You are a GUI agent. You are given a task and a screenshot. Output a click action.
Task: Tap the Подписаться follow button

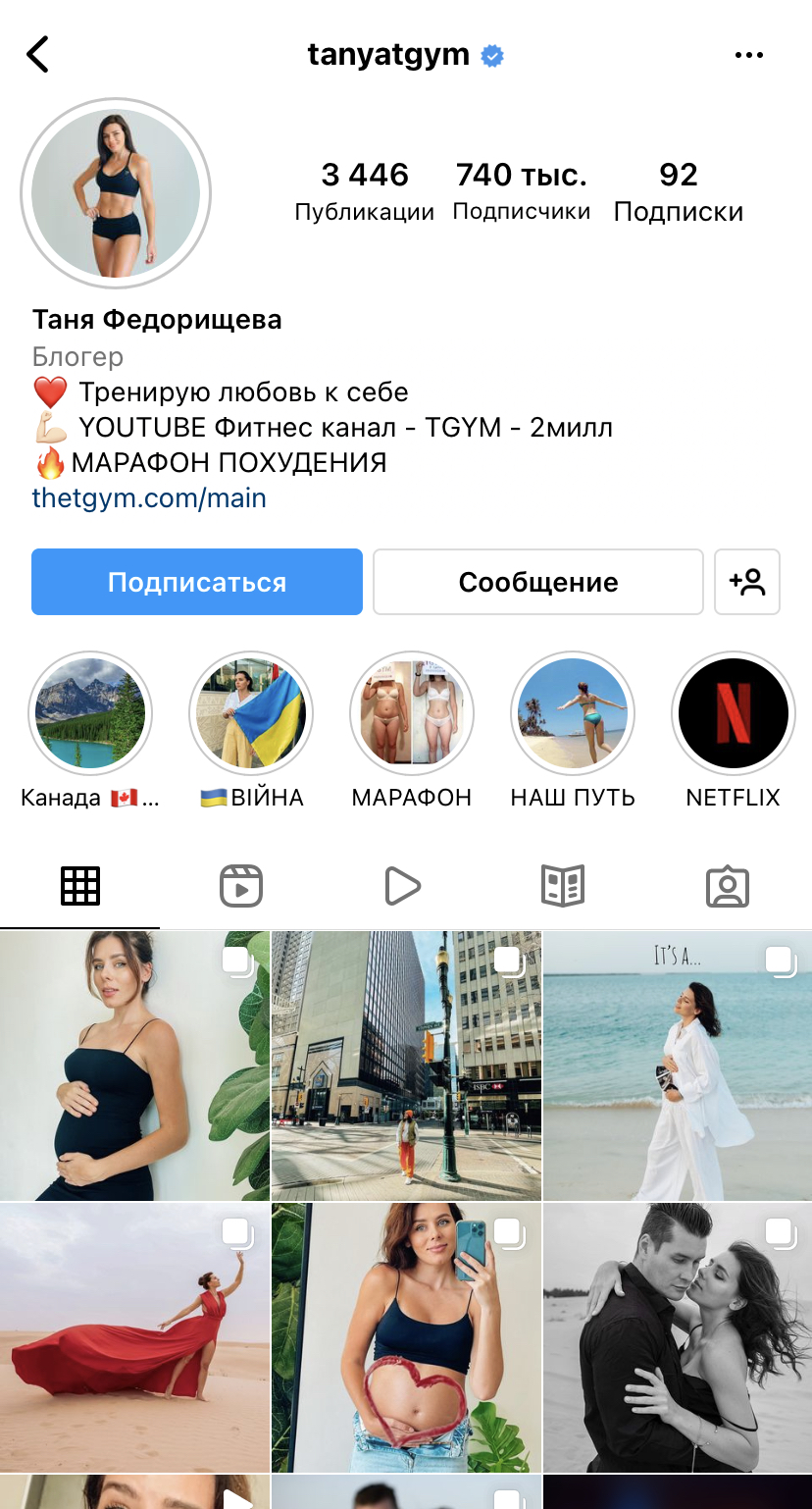tap(197, 582)
